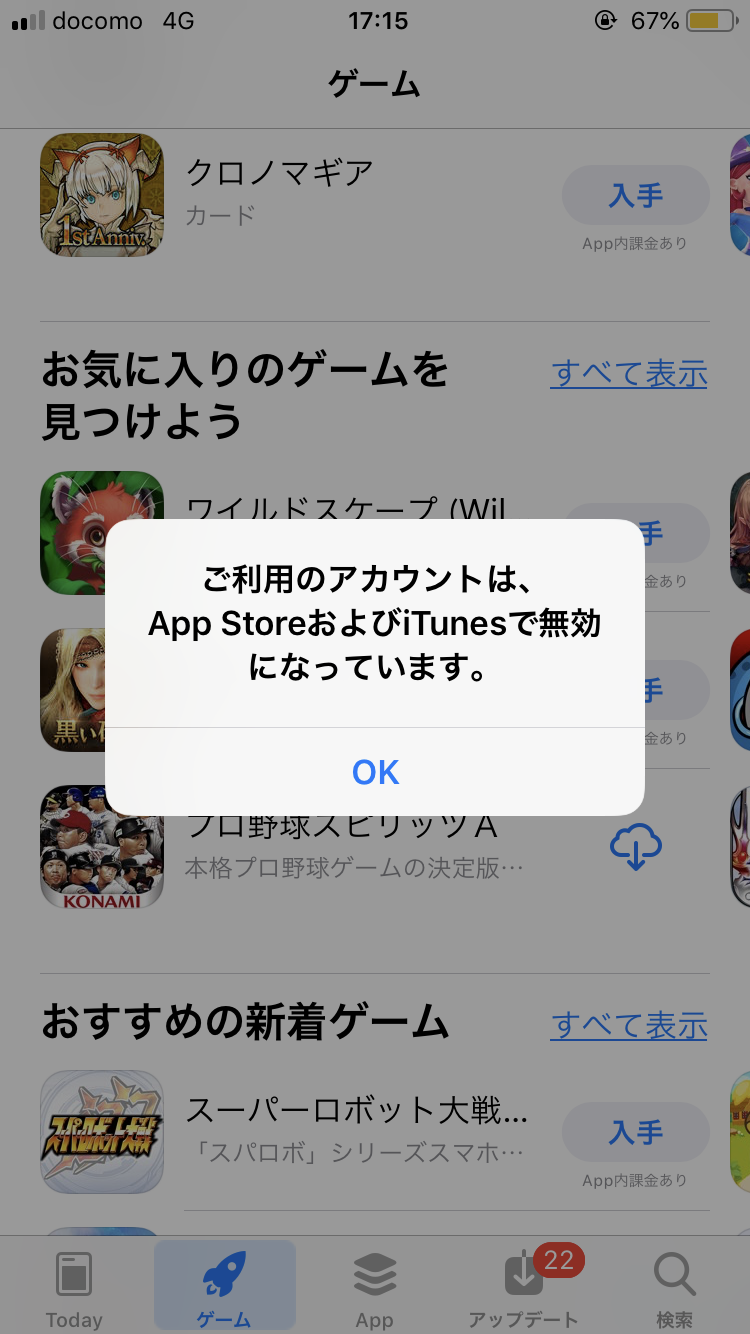
Task: Show all under おすすめの新着ゲーム
Action: [x=629, y=1025]
